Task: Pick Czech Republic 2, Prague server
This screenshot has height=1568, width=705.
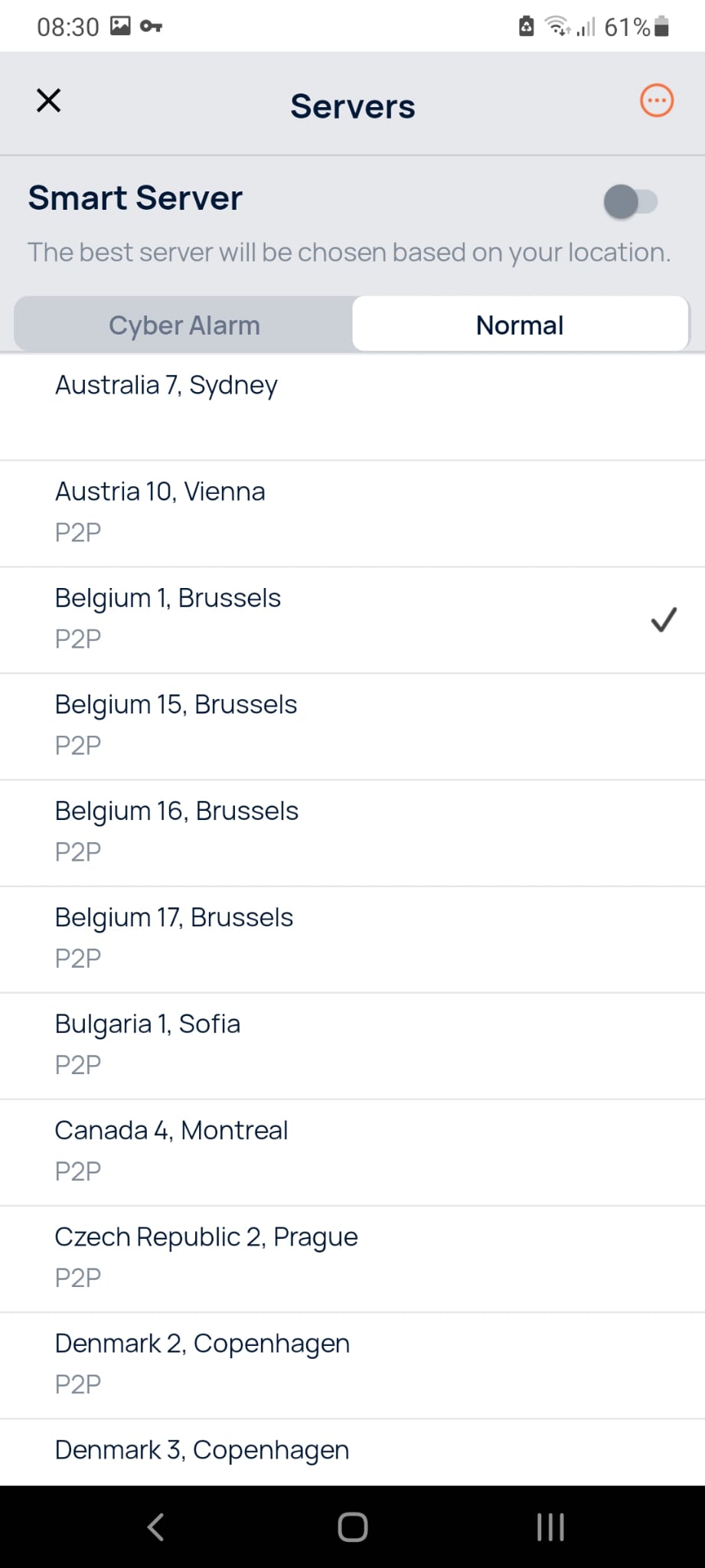Action: (352, 1259)
